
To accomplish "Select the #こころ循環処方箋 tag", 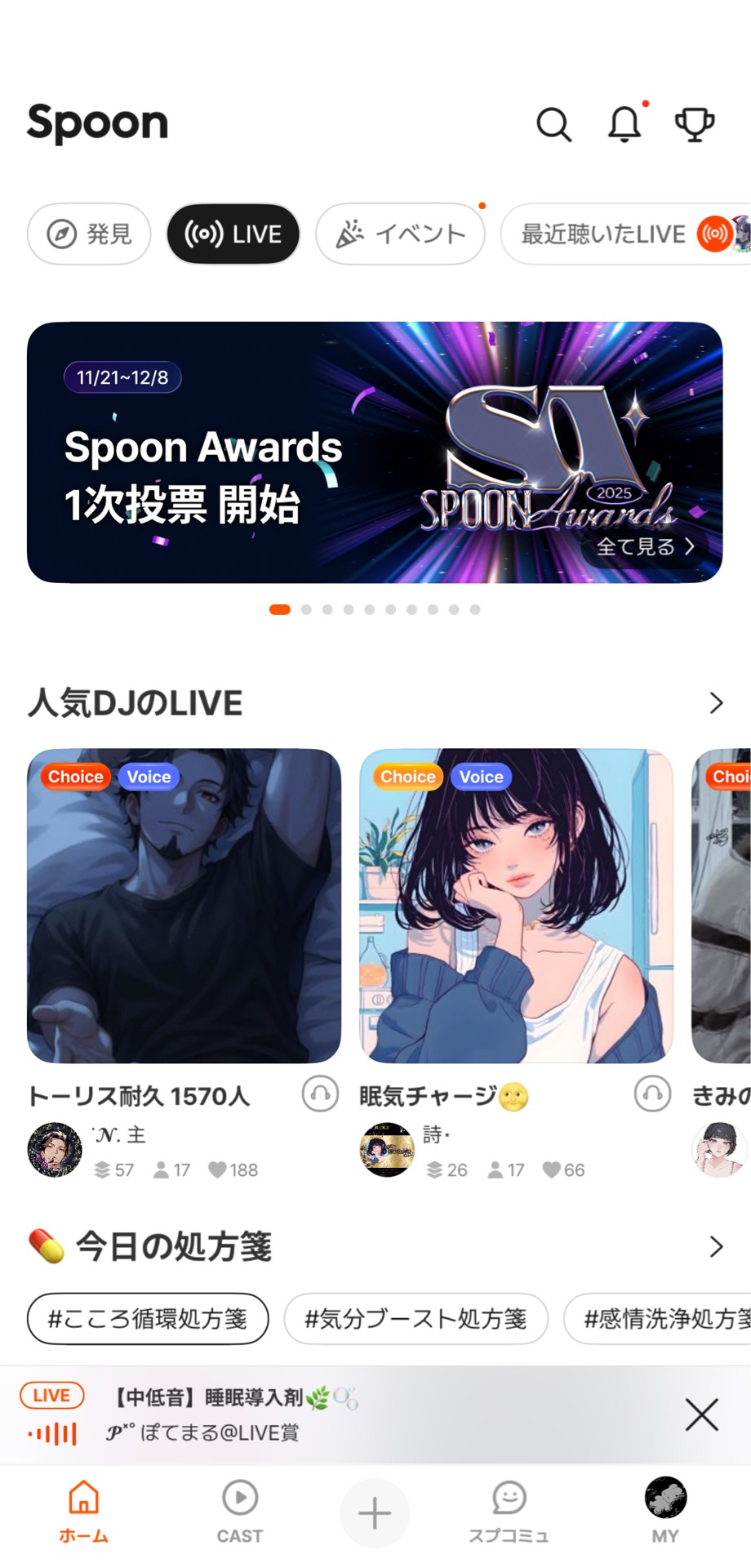I will tap(148, 1318).
